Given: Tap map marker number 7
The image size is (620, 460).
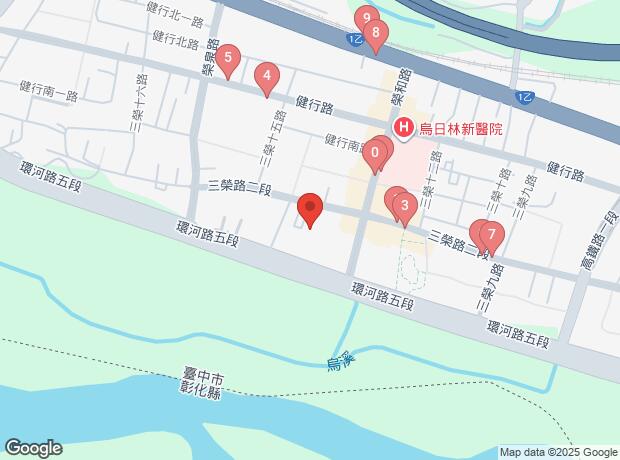Looking at the screenshot, I should pos(491,236).
